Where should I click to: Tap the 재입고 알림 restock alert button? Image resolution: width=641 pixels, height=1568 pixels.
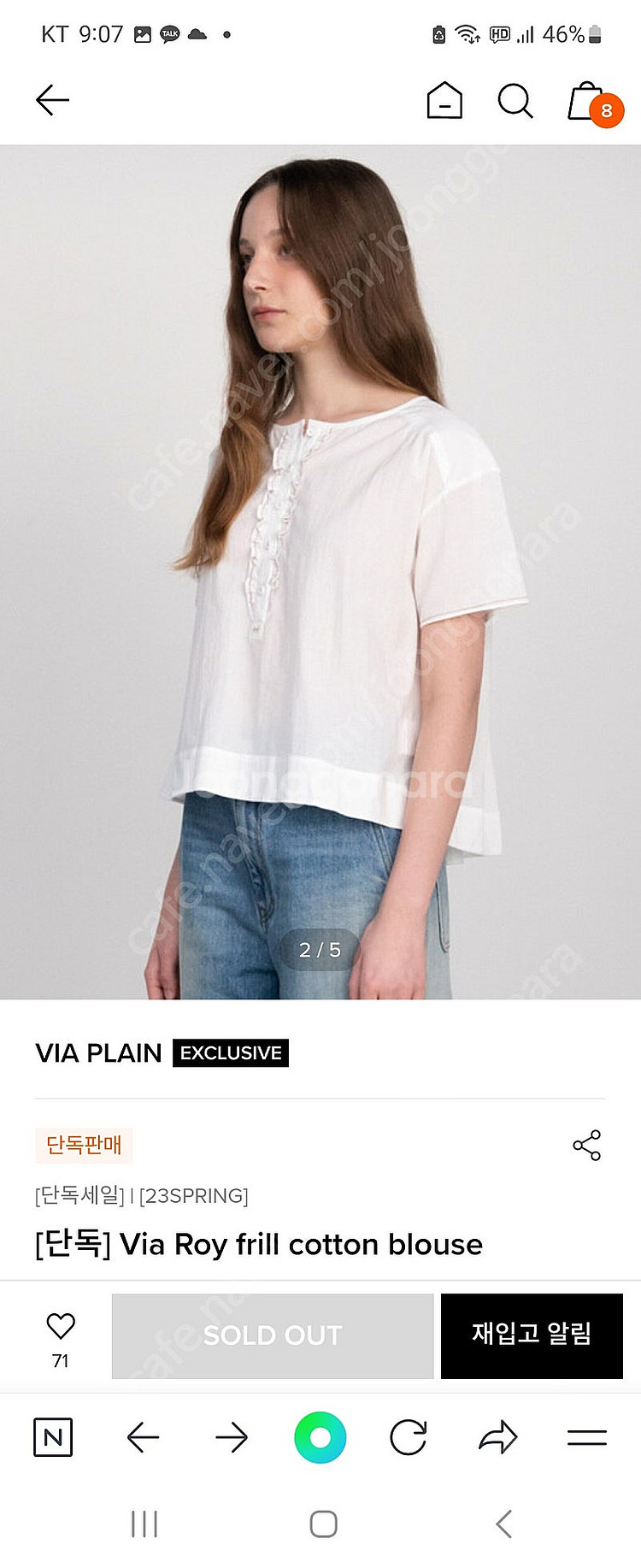click(532, 1335)
